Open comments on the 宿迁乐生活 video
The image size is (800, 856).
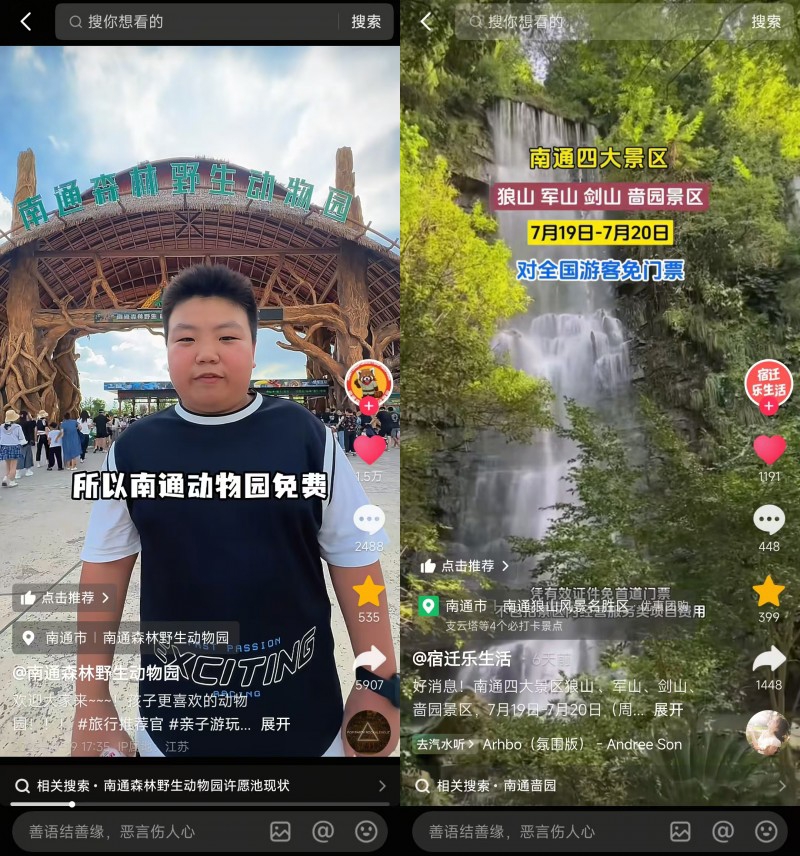pos(769,519)
